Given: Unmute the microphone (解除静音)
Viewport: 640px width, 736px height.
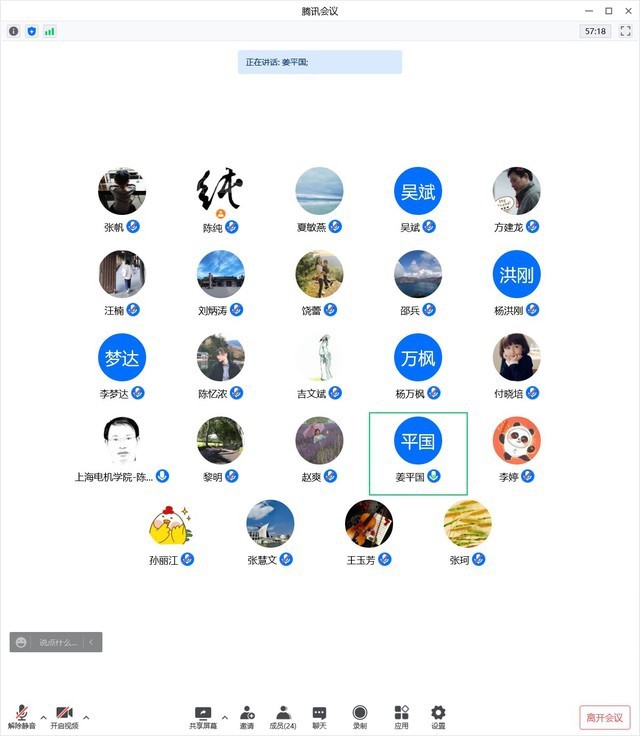Looking at the screenshot, I should pyautogui.click(x=21, y=715).
